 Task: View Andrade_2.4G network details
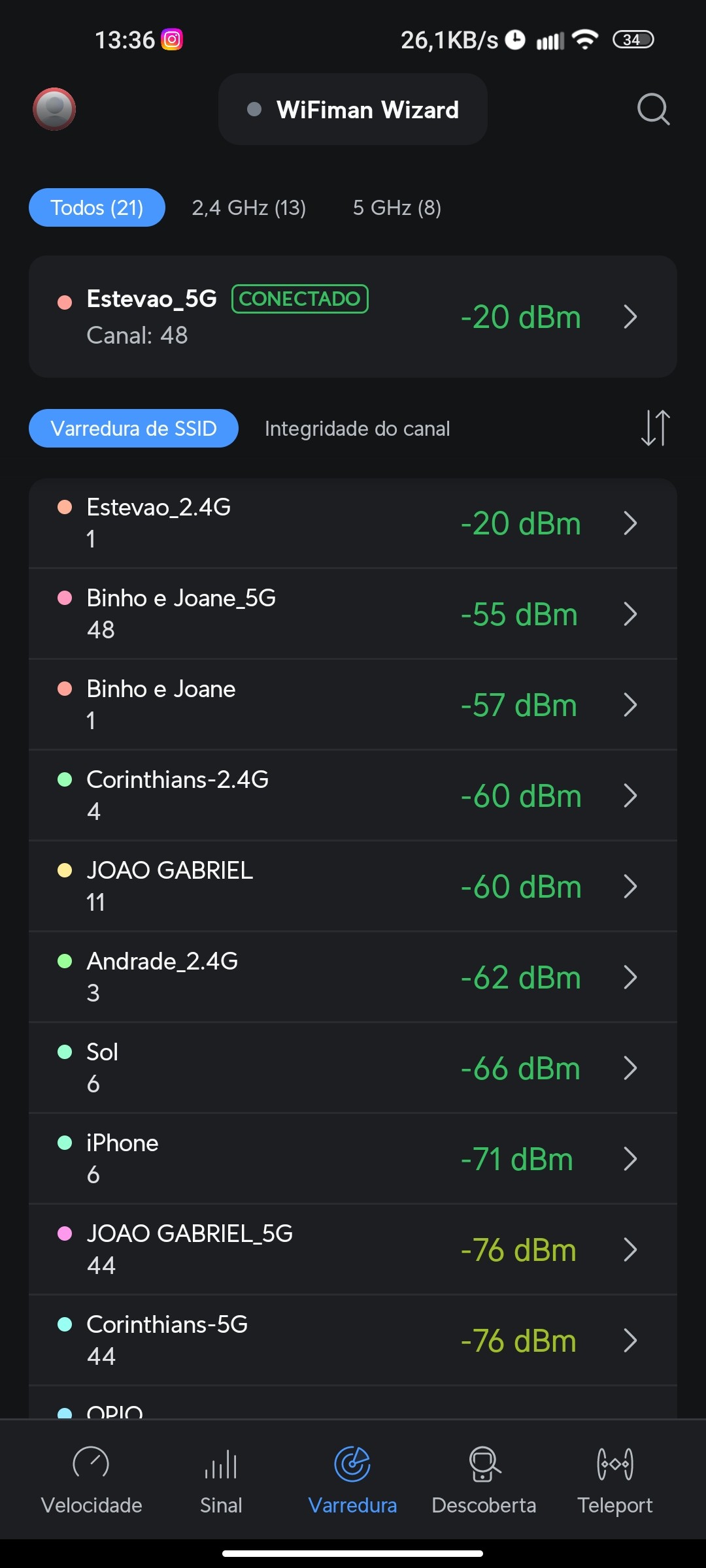(x=353, y=977)
